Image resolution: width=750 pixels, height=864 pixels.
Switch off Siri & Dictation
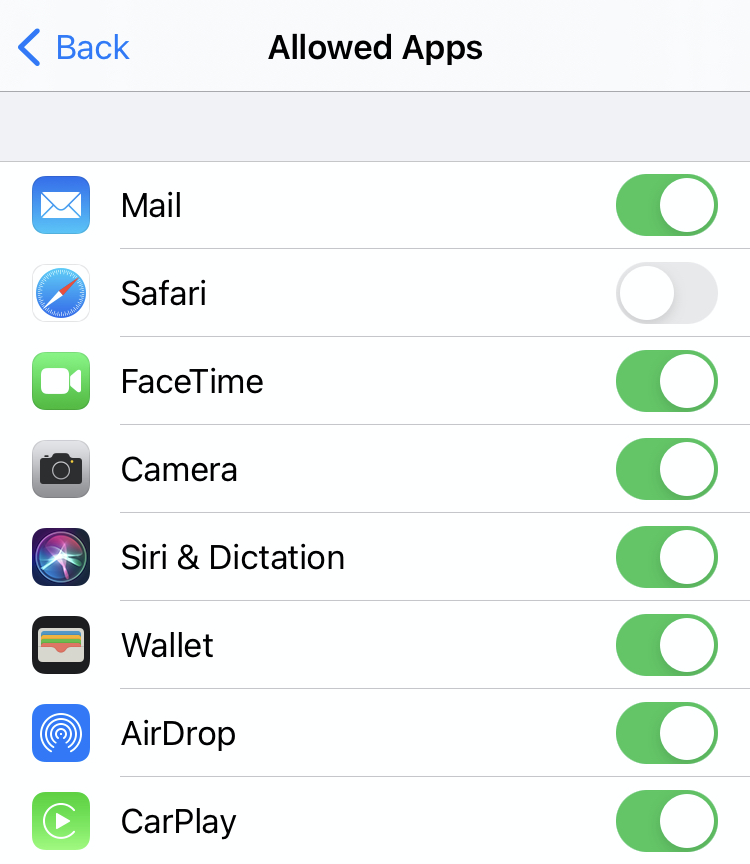click(666, 557)
